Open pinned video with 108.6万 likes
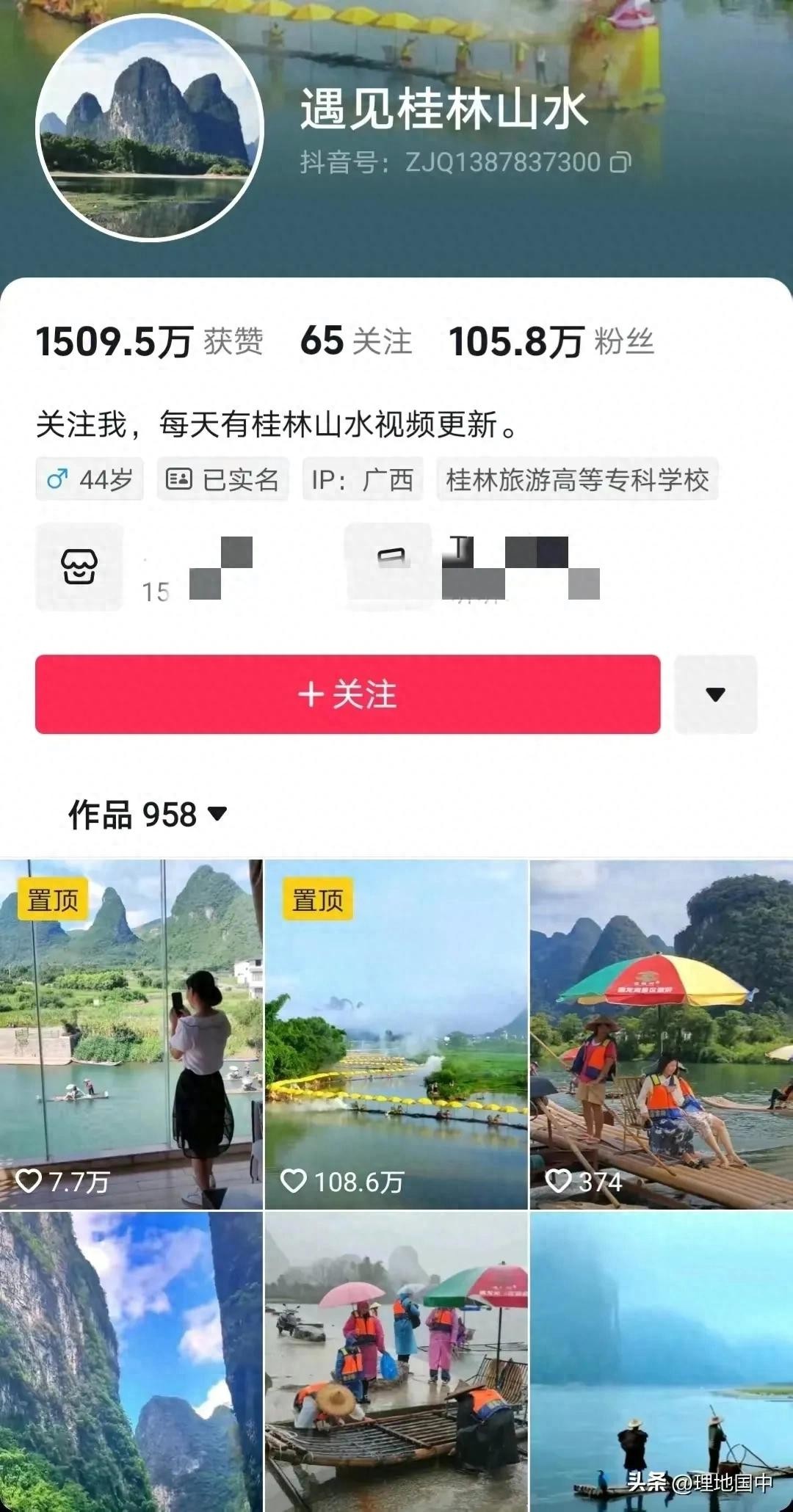Screen dimensions: 793x1512 click(x=396, y=1035)
